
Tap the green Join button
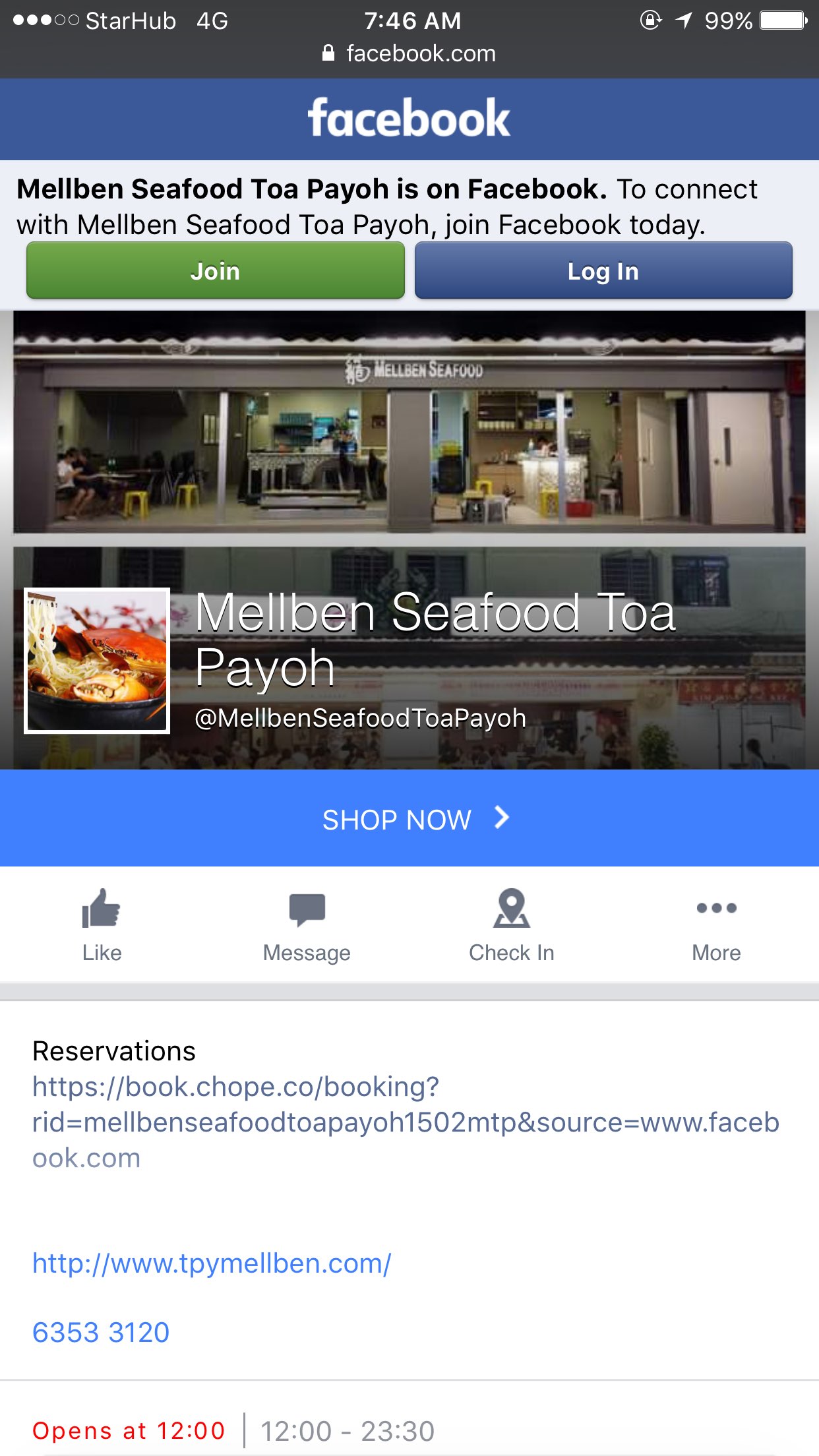click(215, 271)
